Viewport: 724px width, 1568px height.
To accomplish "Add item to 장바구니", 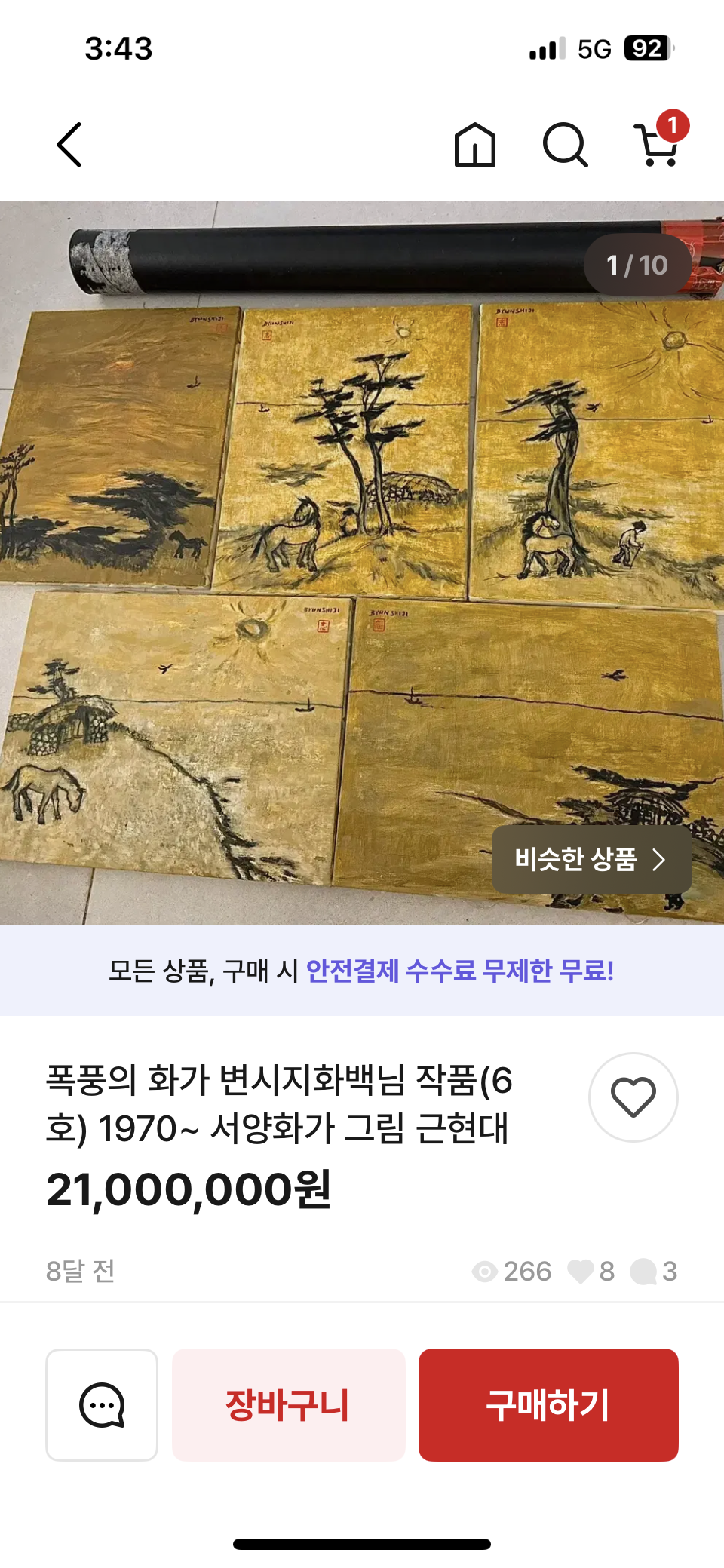I will [288, 1404].
